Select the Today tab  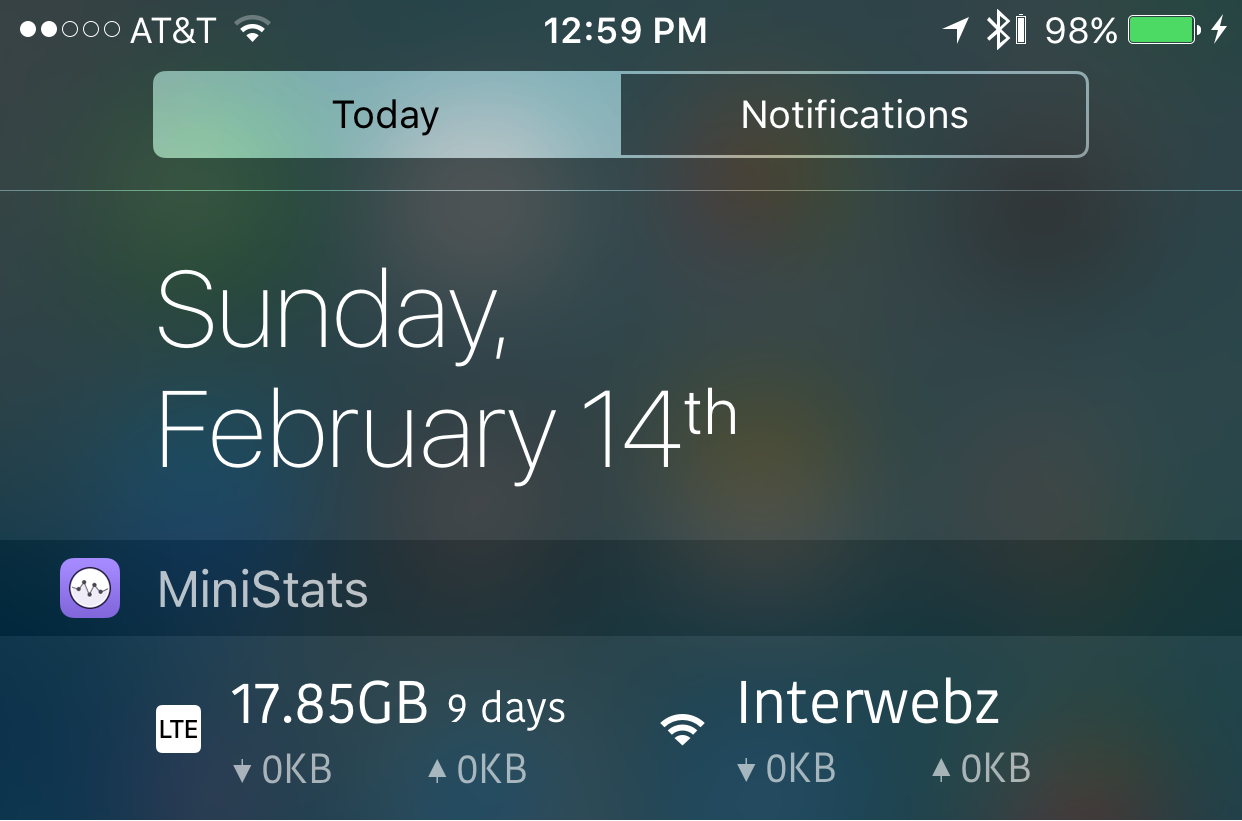386,115
